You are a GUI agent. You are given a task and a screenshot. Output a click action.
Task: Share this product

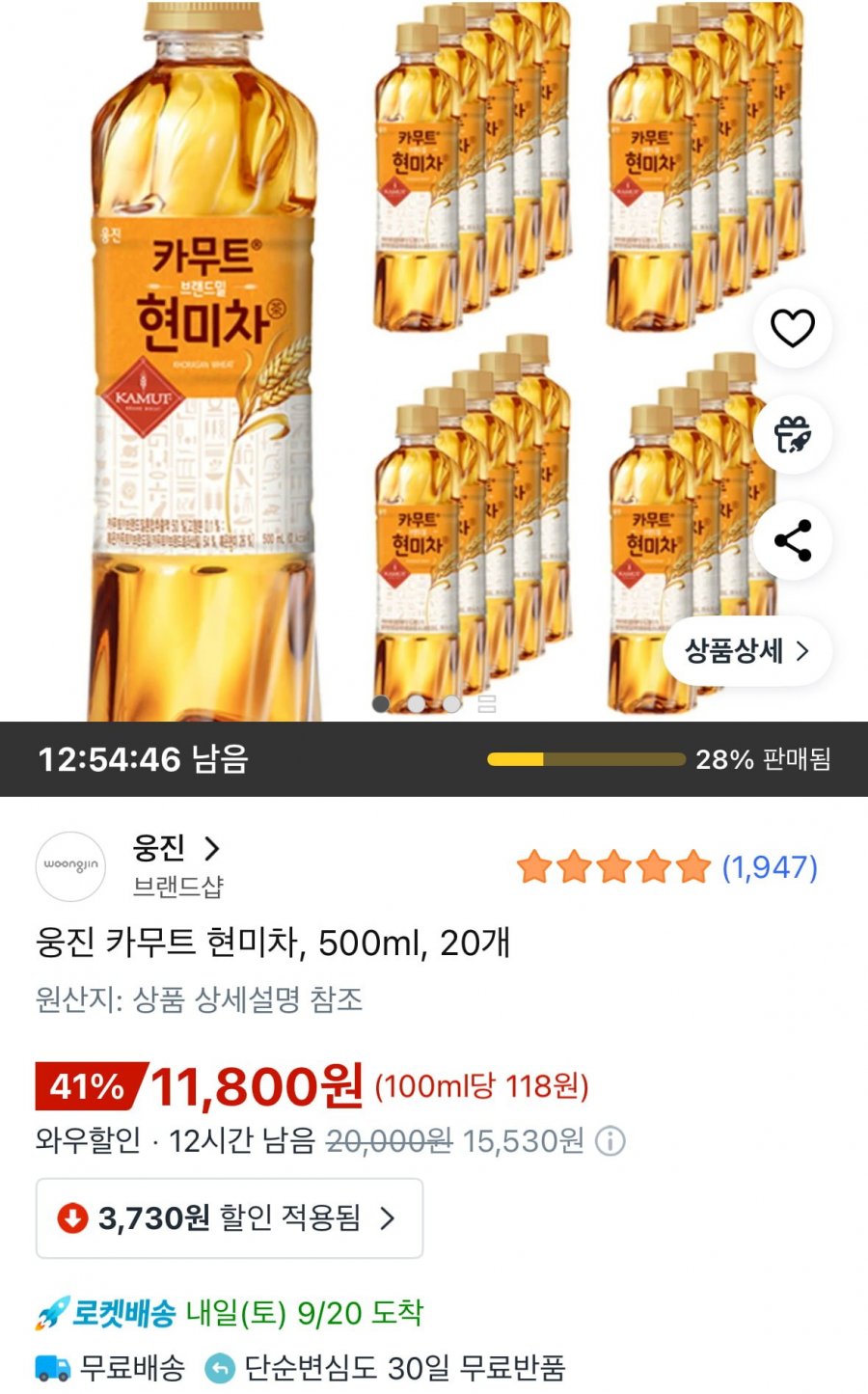793,540
